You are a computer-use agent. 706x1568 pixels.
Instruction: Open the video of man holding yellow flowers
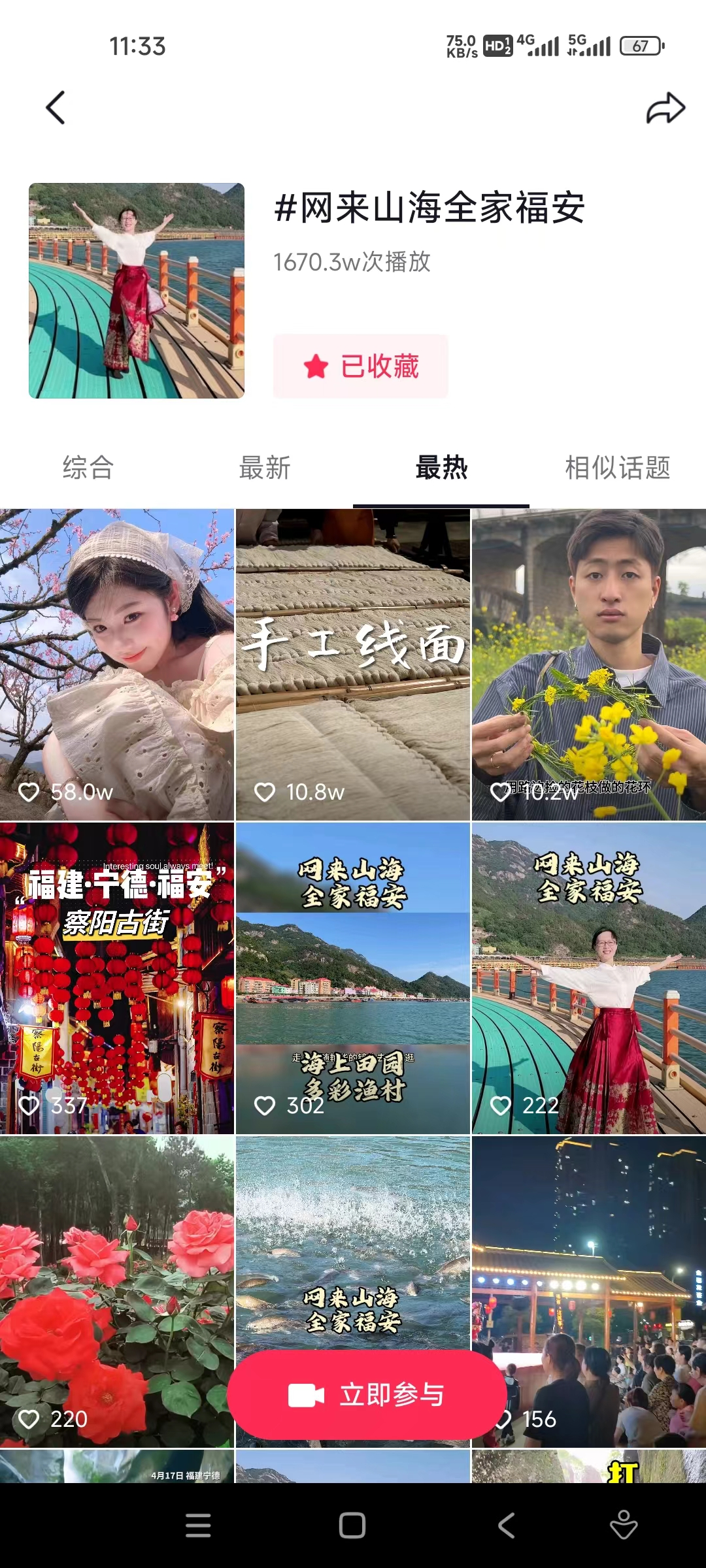coord(588,664)
